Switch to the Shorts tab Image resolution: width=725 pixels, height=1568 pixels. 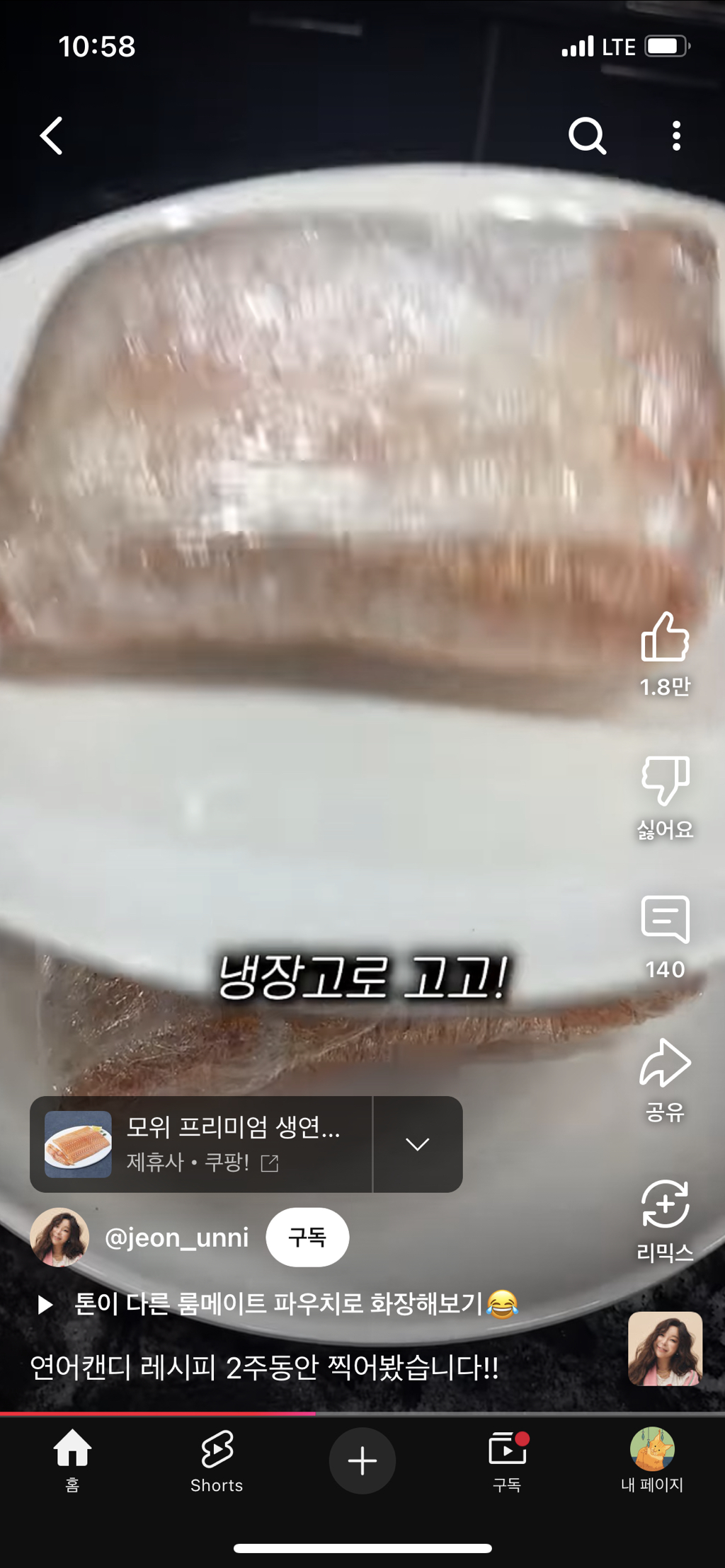point(217,1460)
